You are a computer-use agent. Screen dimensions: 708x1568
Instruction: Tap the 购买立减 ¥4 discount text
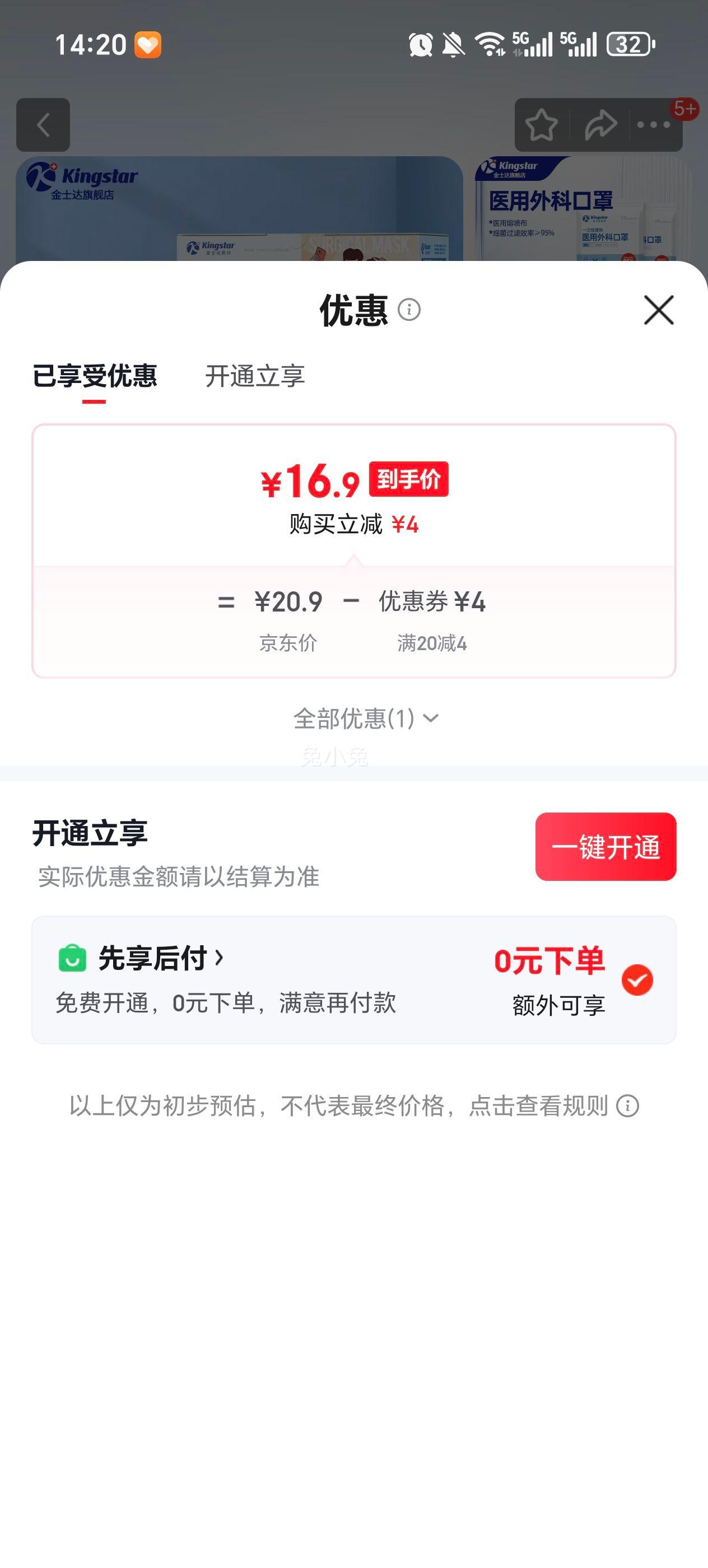(x=353, y=524)
